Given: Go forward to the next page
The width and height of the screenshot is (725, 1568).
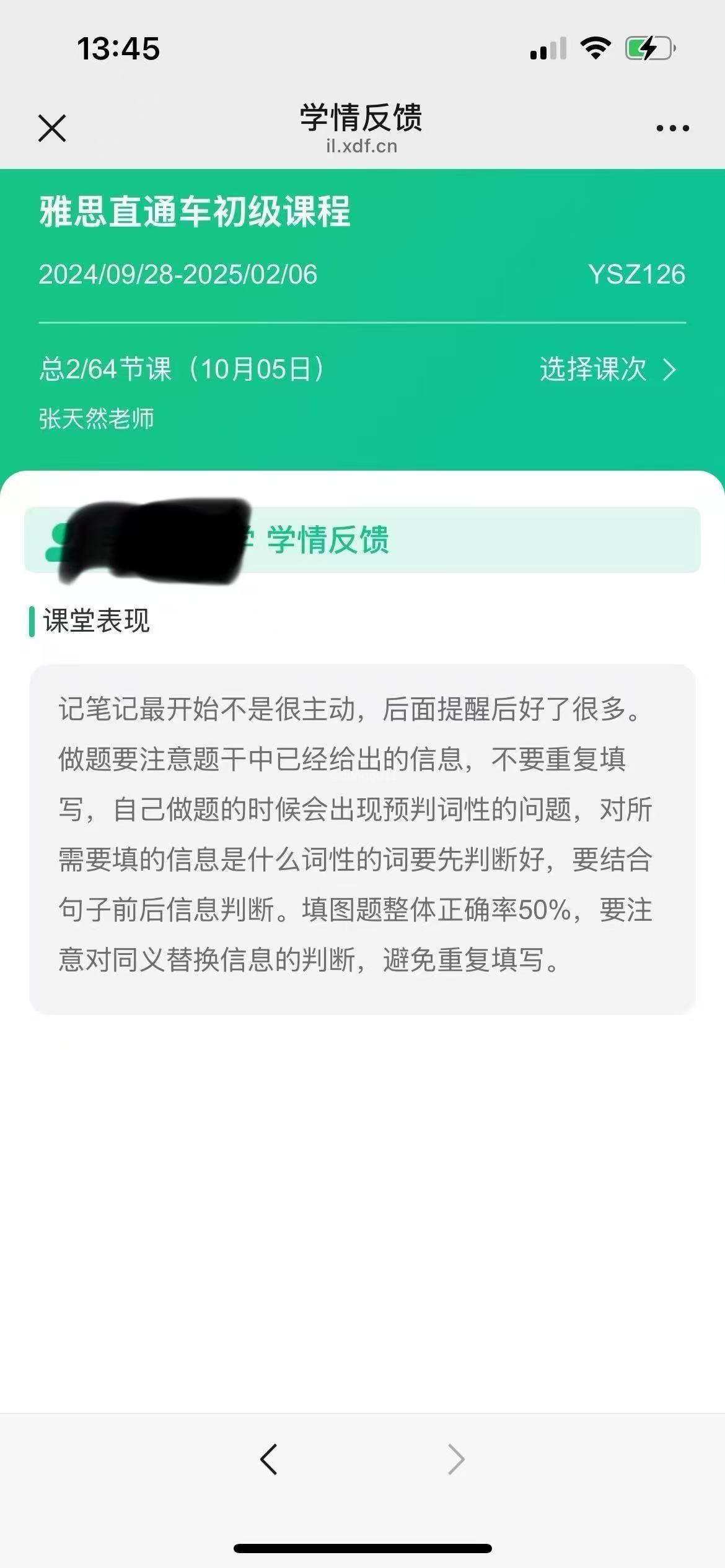Looking at the screenshot, I should 456,1460.
